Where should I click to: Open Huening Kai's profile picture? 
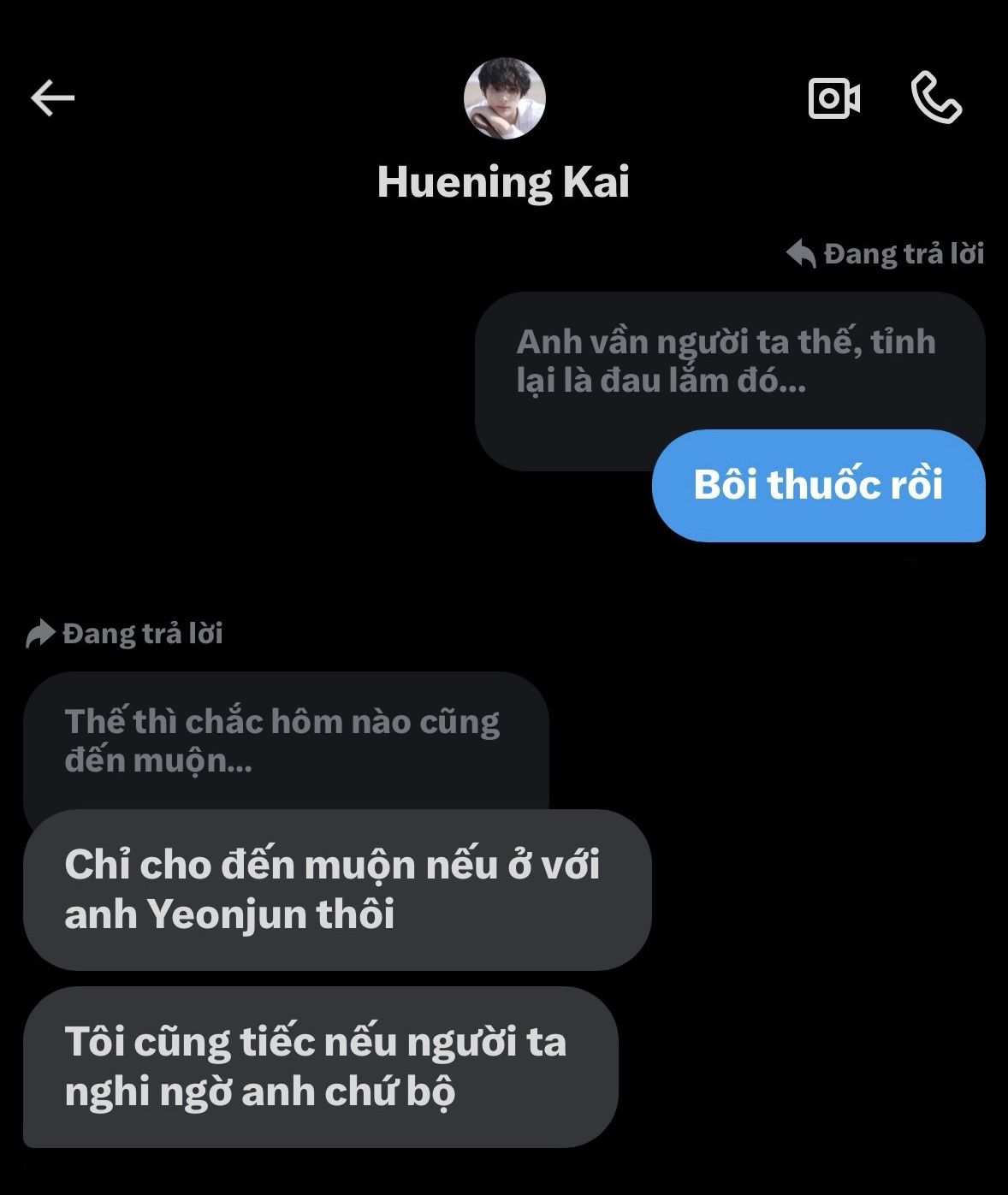504,98
